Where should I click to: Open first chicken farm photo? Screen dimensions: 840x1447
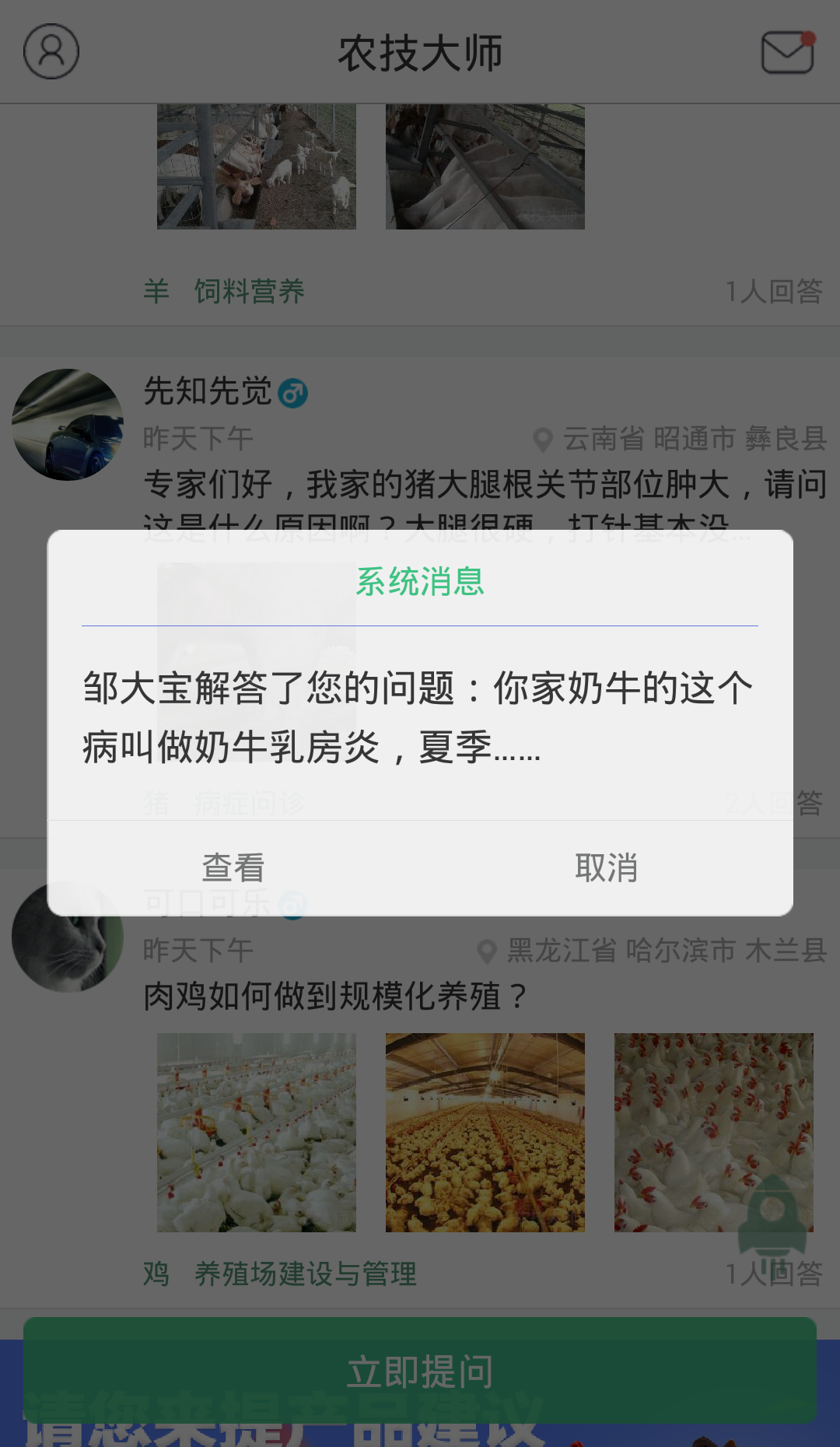(257, 1133)
